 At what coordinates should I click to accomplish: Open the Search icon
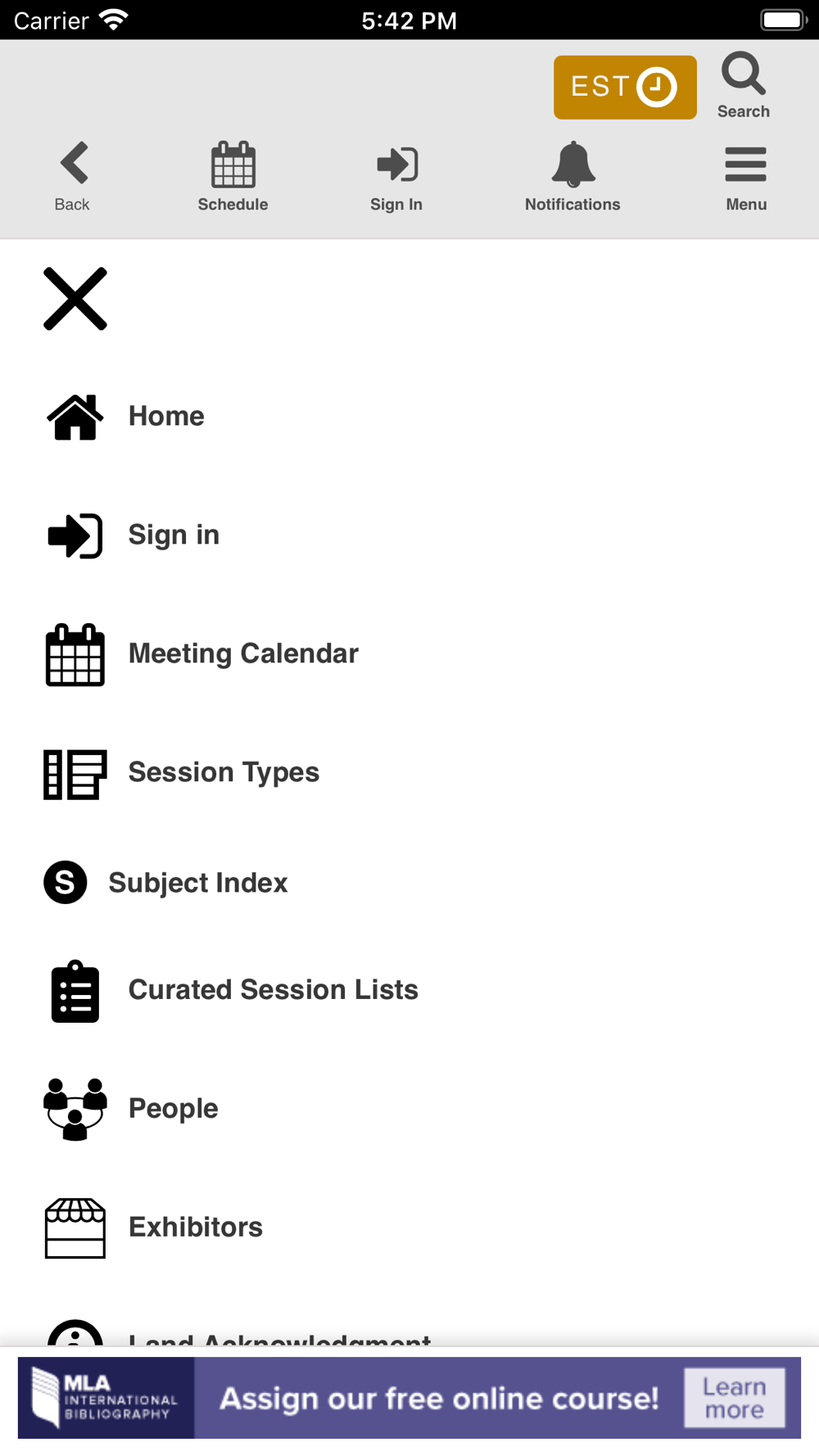[744, 85]
